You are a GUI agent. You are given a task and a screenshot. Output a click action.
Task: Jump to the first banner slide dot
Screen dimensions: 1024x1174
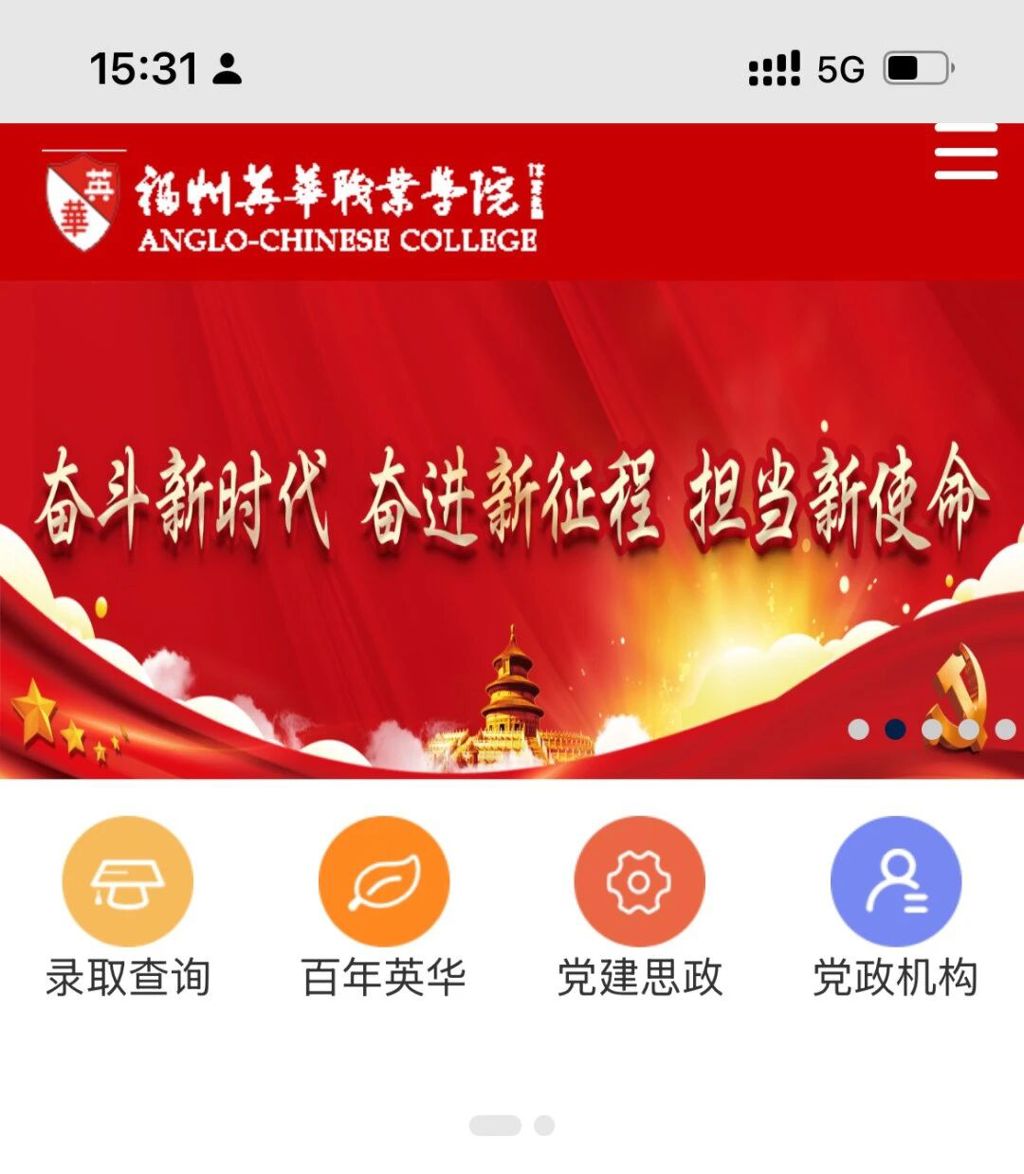tap(858, 729)
